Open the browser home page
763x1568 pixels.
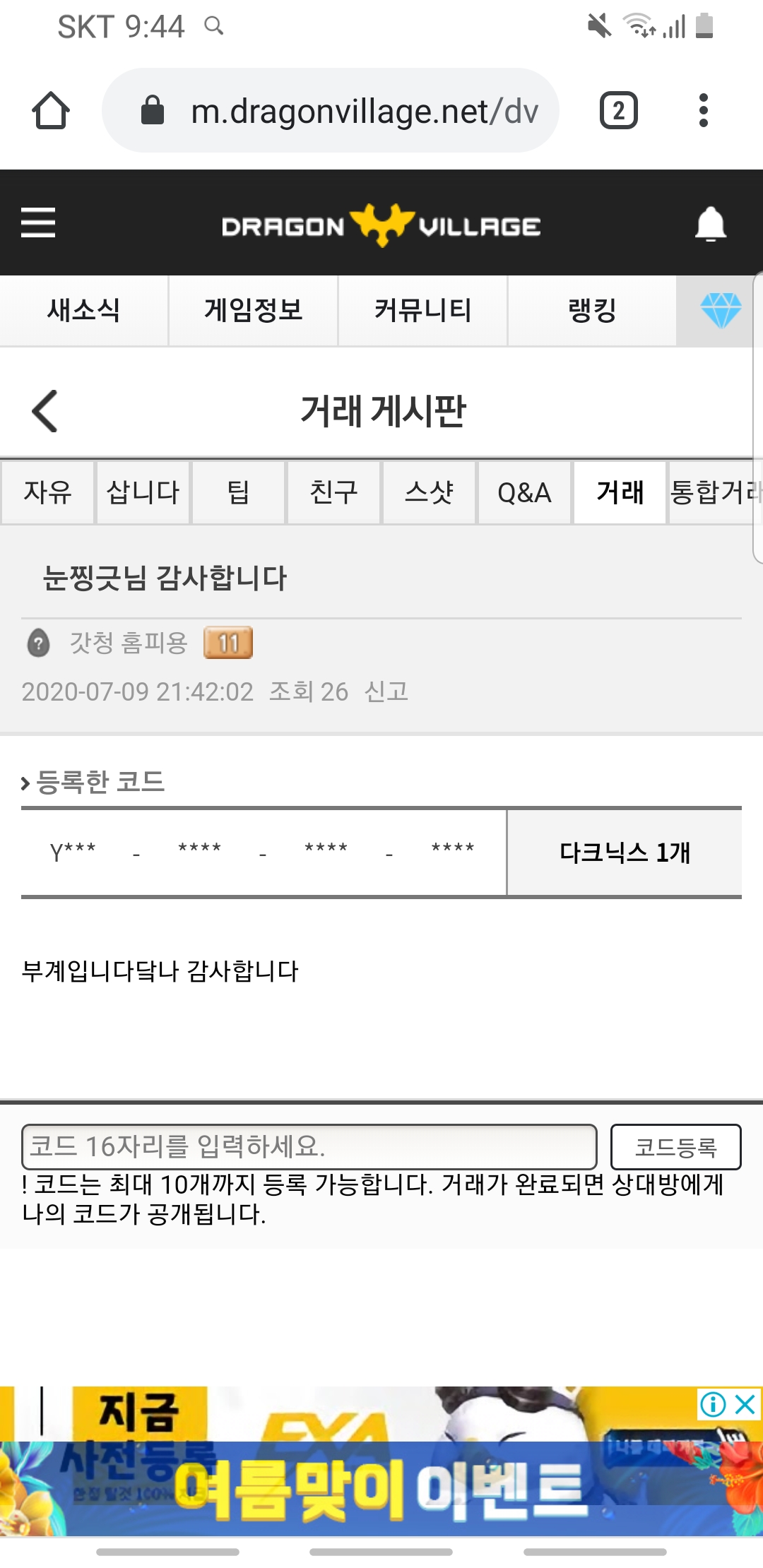pos(51,111)
